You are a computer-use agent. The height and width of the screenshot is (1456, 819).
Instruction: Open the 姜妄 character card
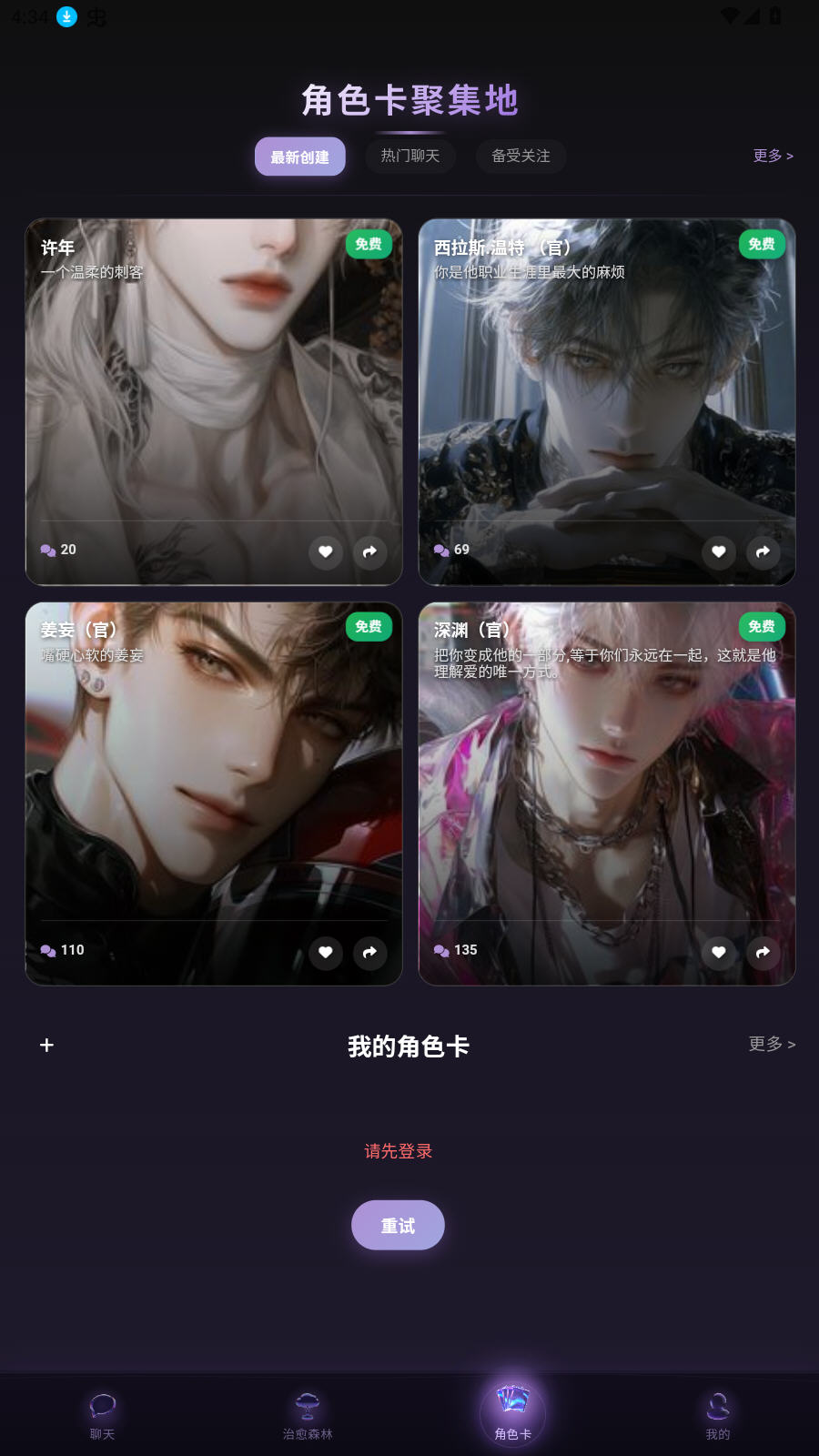214,783
